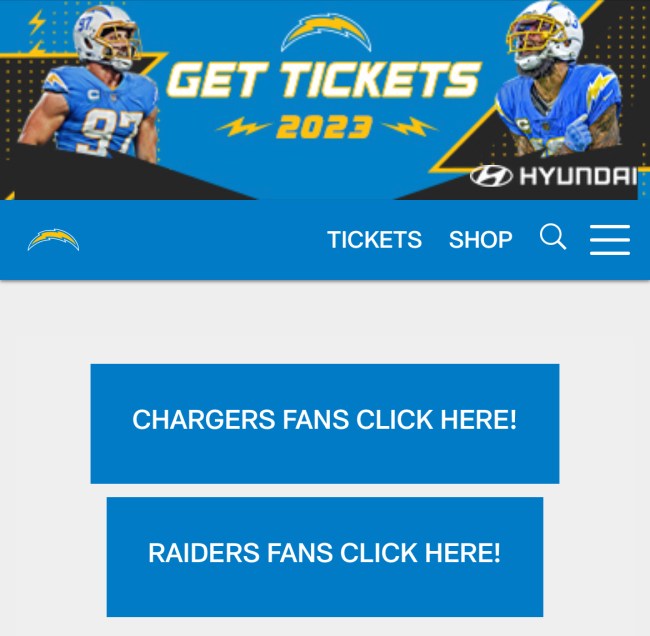Open the search magnifier

coord(553,237)
